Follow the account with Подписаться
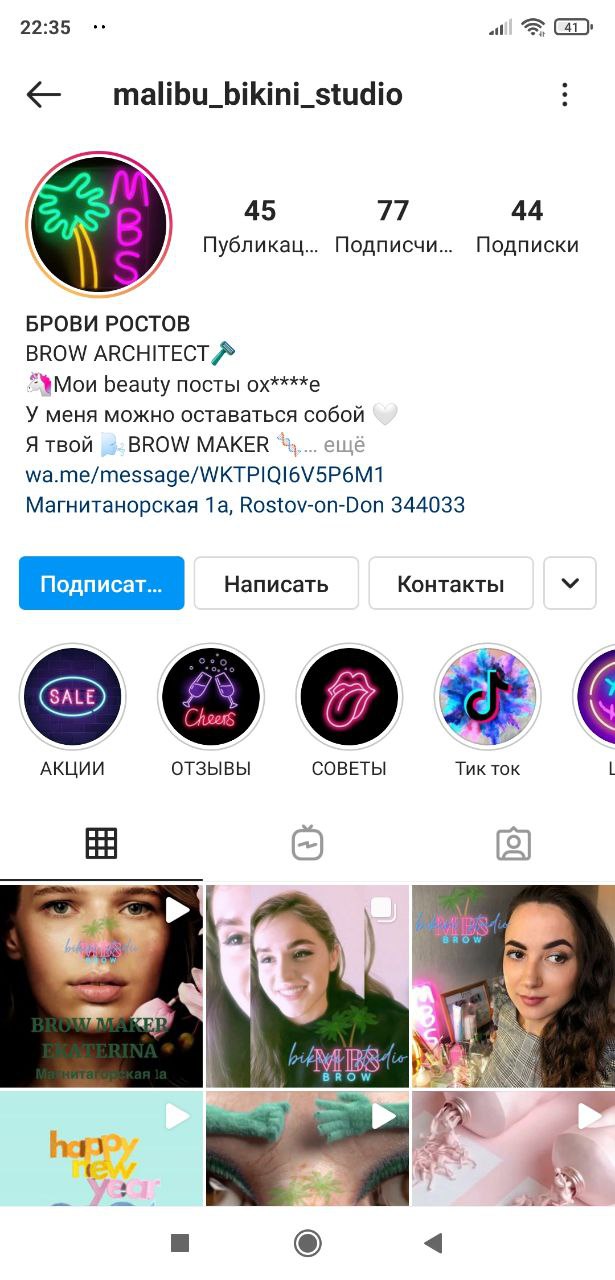 (x=102, y=583)
